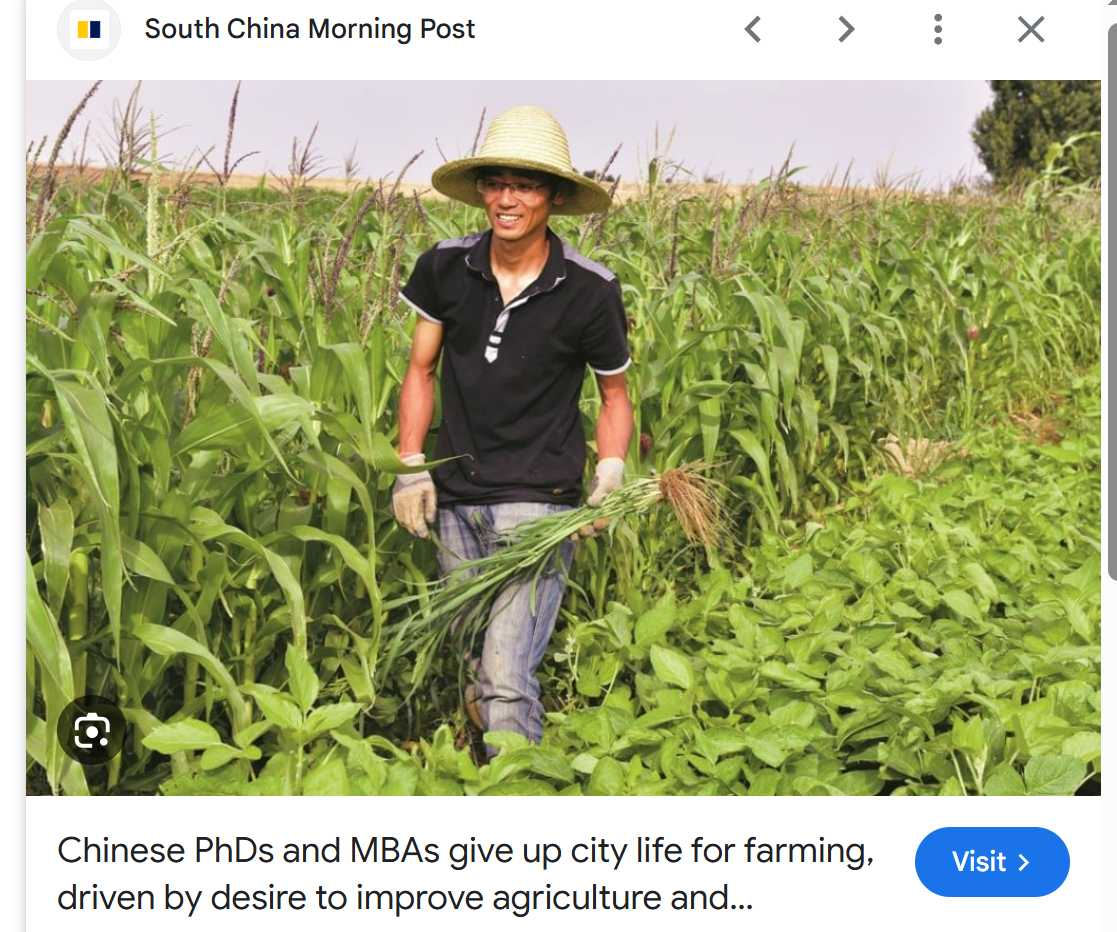Viewport: 1117px width, 932px height.
Task: Go to the next image result
Action: tap(846, 30)
